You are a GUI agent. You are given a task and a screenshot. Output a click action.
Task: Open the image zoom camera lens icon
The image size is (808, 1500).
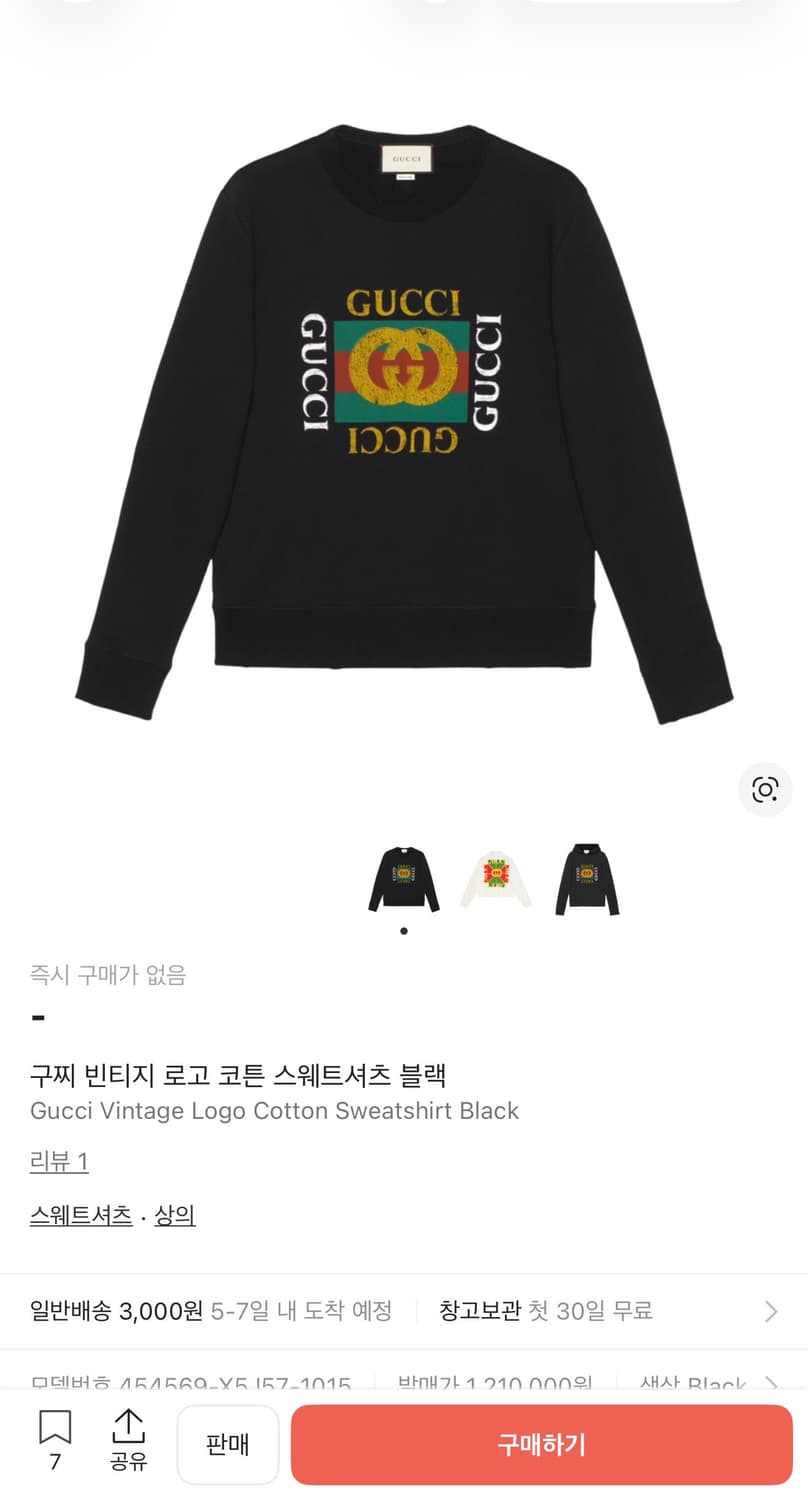(x=765, y=789)
